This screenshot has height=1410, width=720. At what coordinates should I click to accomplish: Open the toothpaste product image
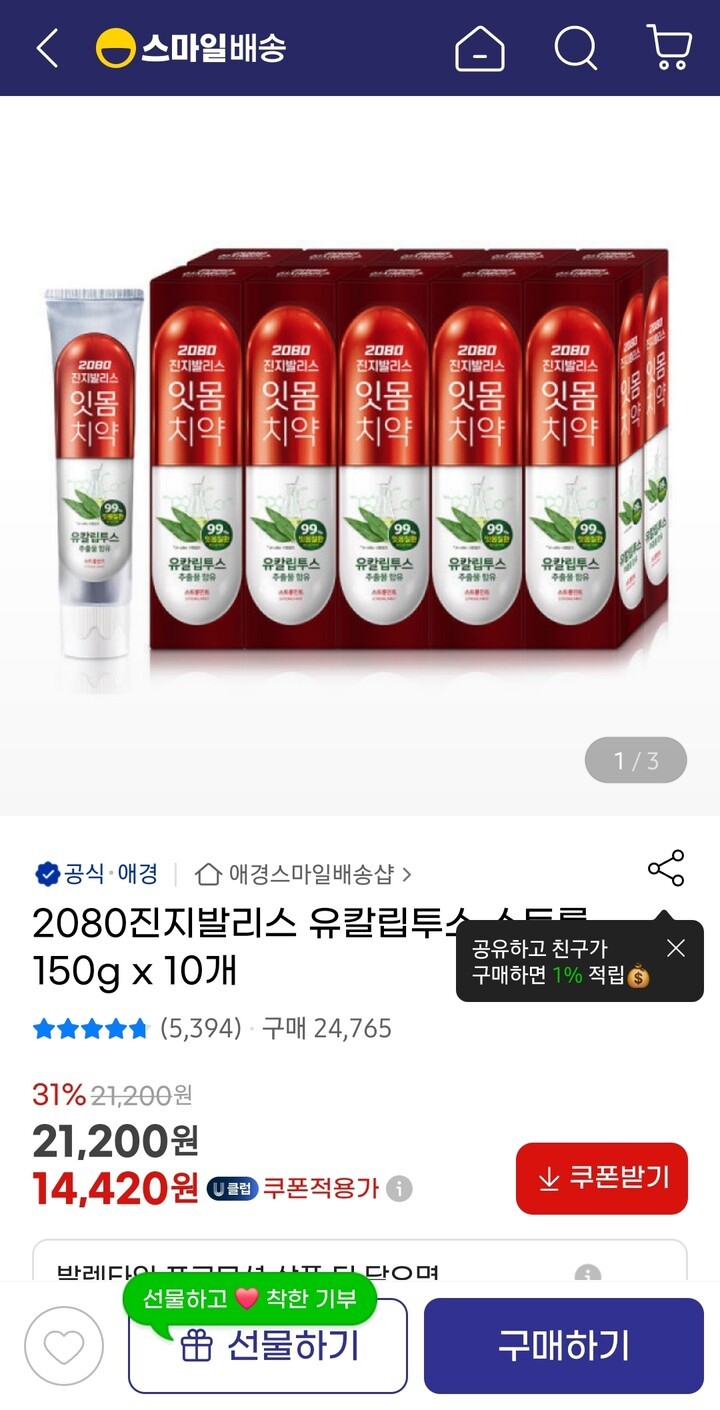click(360, 455)
